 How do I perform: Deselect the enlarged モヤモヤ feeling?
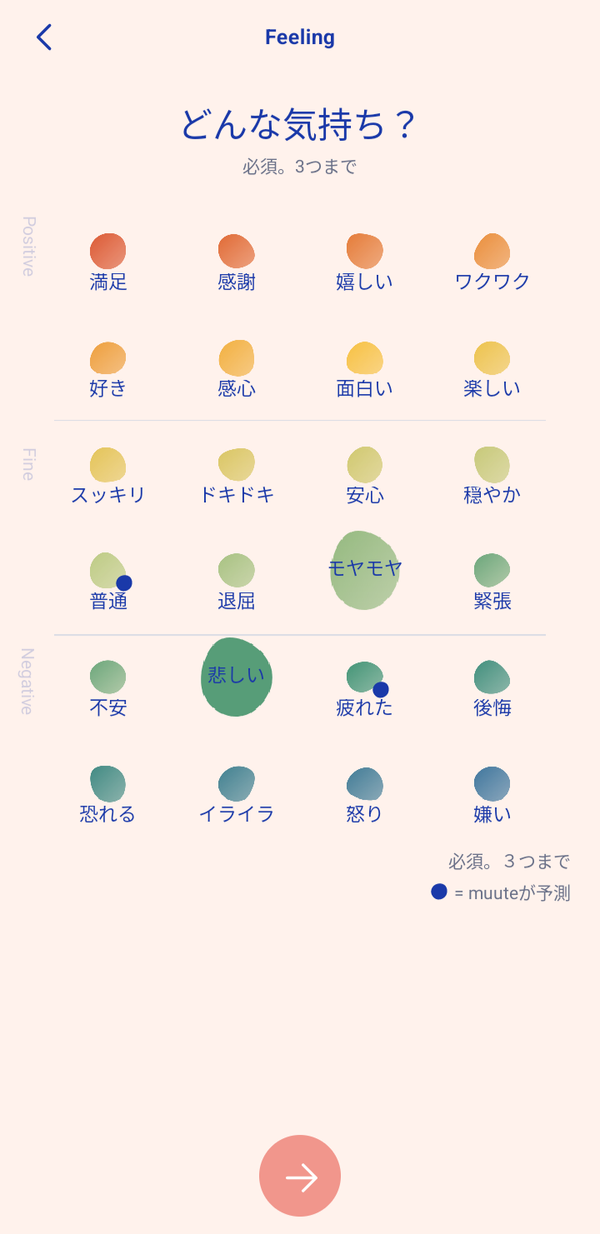tap(365, 570)
